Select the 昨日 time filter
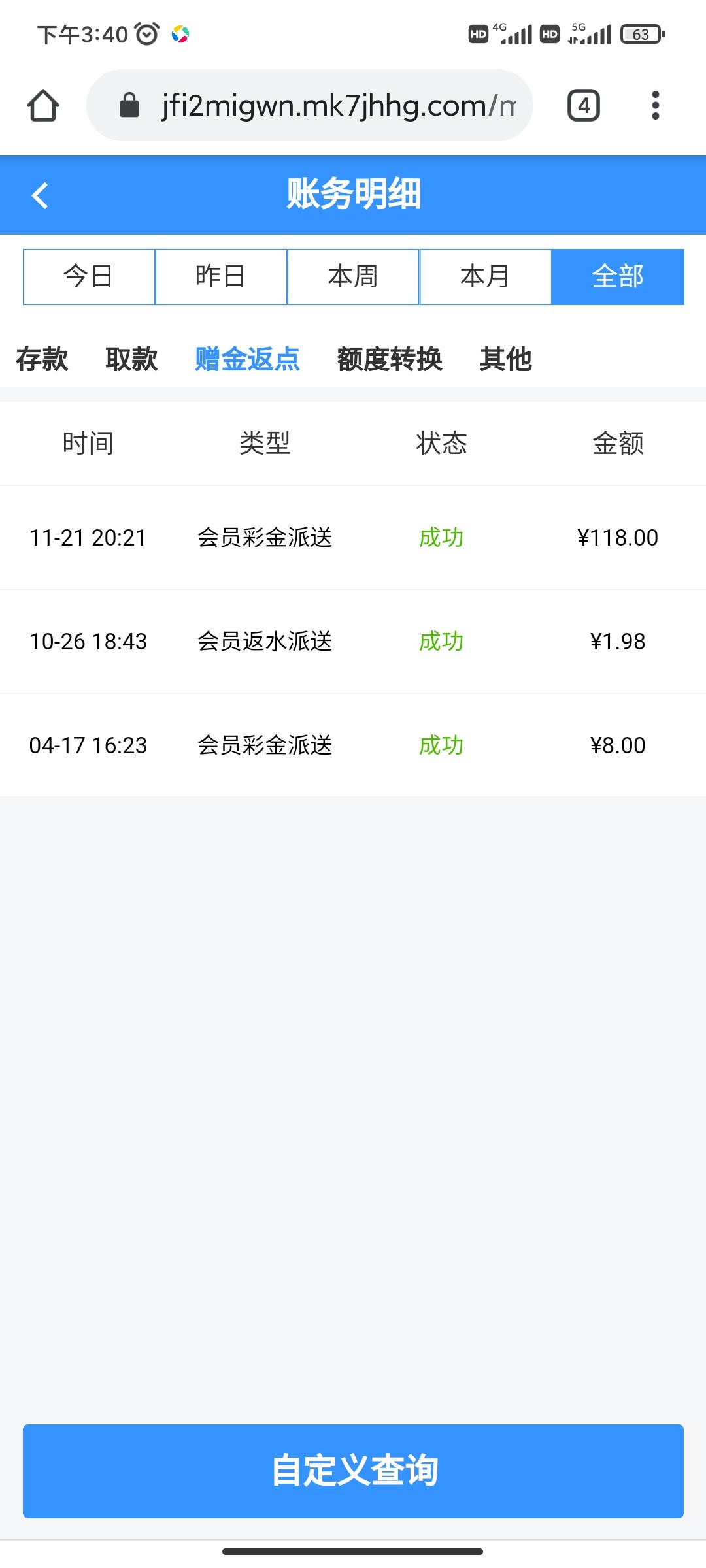Image resolution: width=706 pixels, height=1568 pixels. [x=221, y=277]
